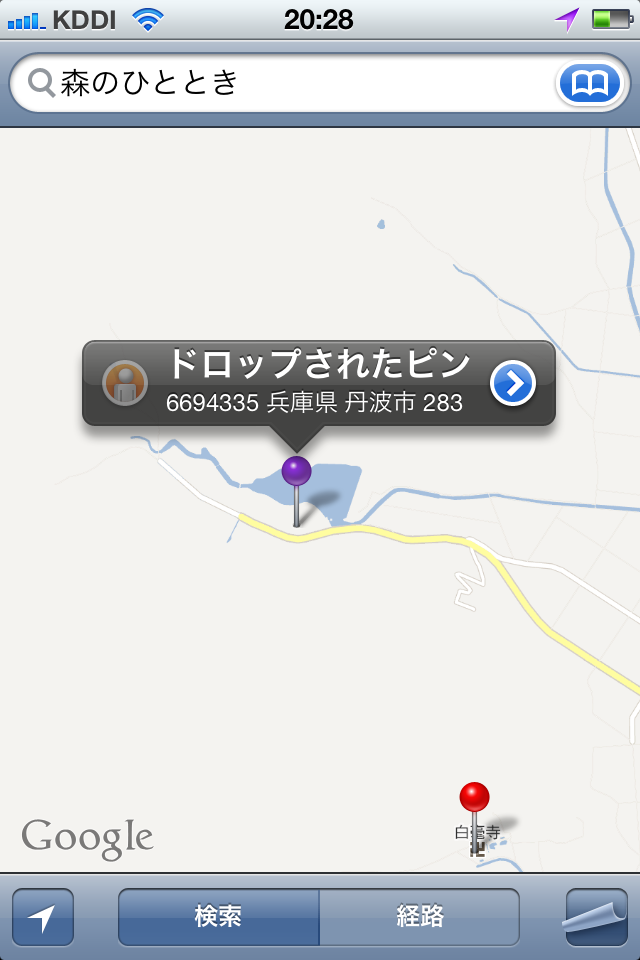Screen dimensions: 640x960
Task: Select the purple dropped pin
Action: point(296,471)
